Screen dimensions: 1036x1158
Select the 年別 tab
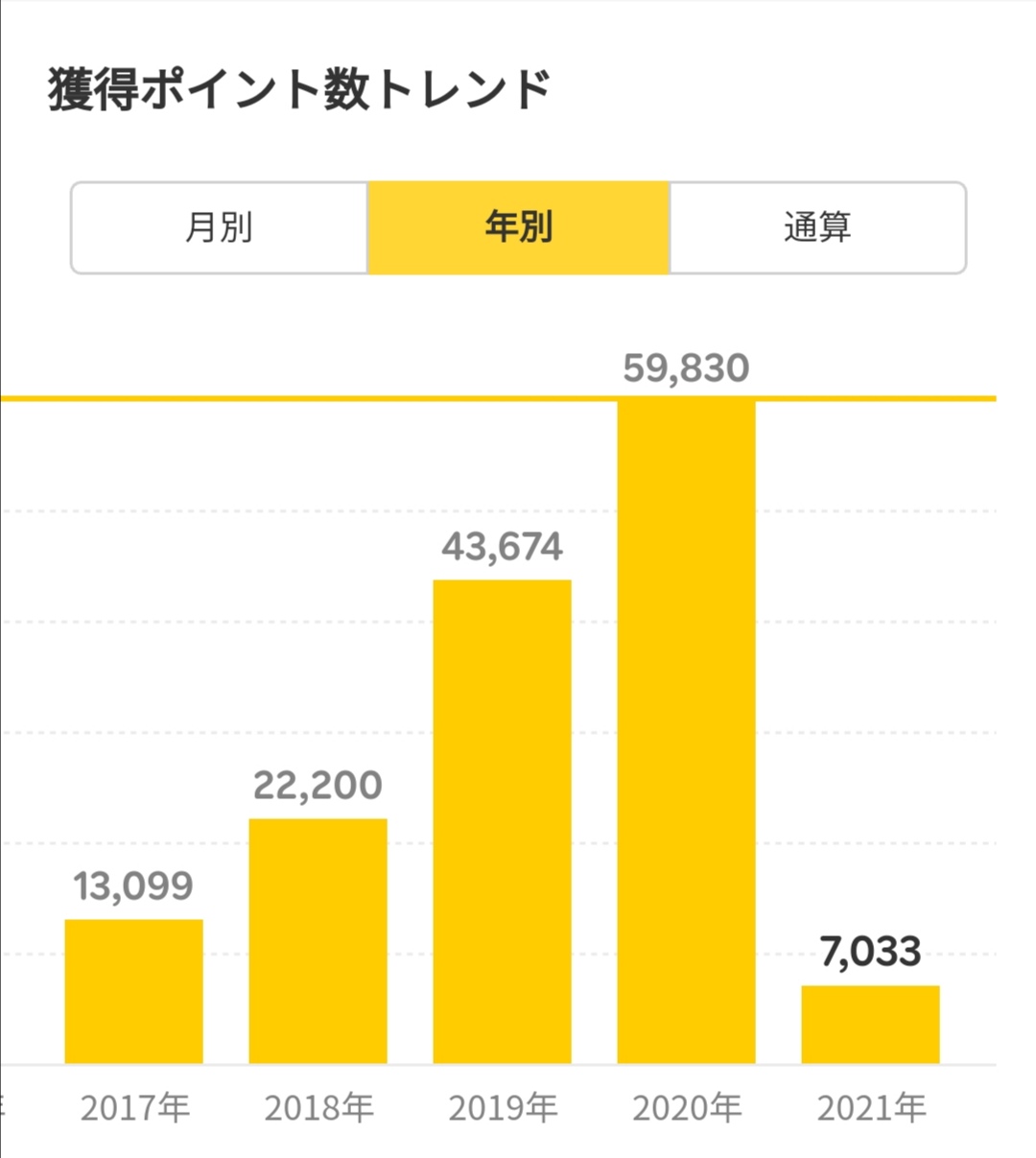pyautogui.click(x=518, y=228)
